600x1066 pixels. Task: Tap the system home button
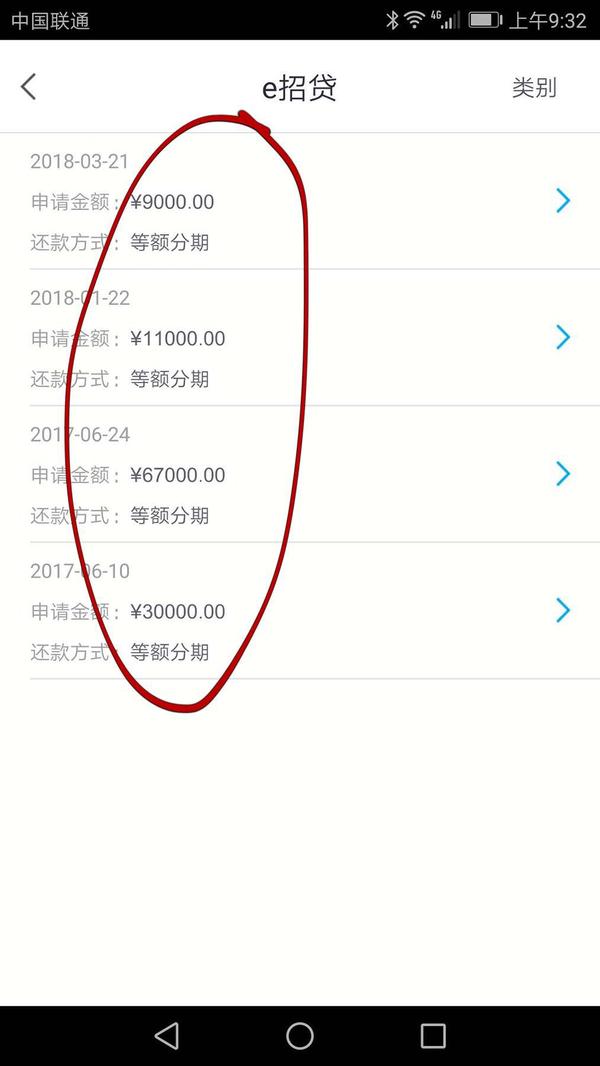[300, 1036]
